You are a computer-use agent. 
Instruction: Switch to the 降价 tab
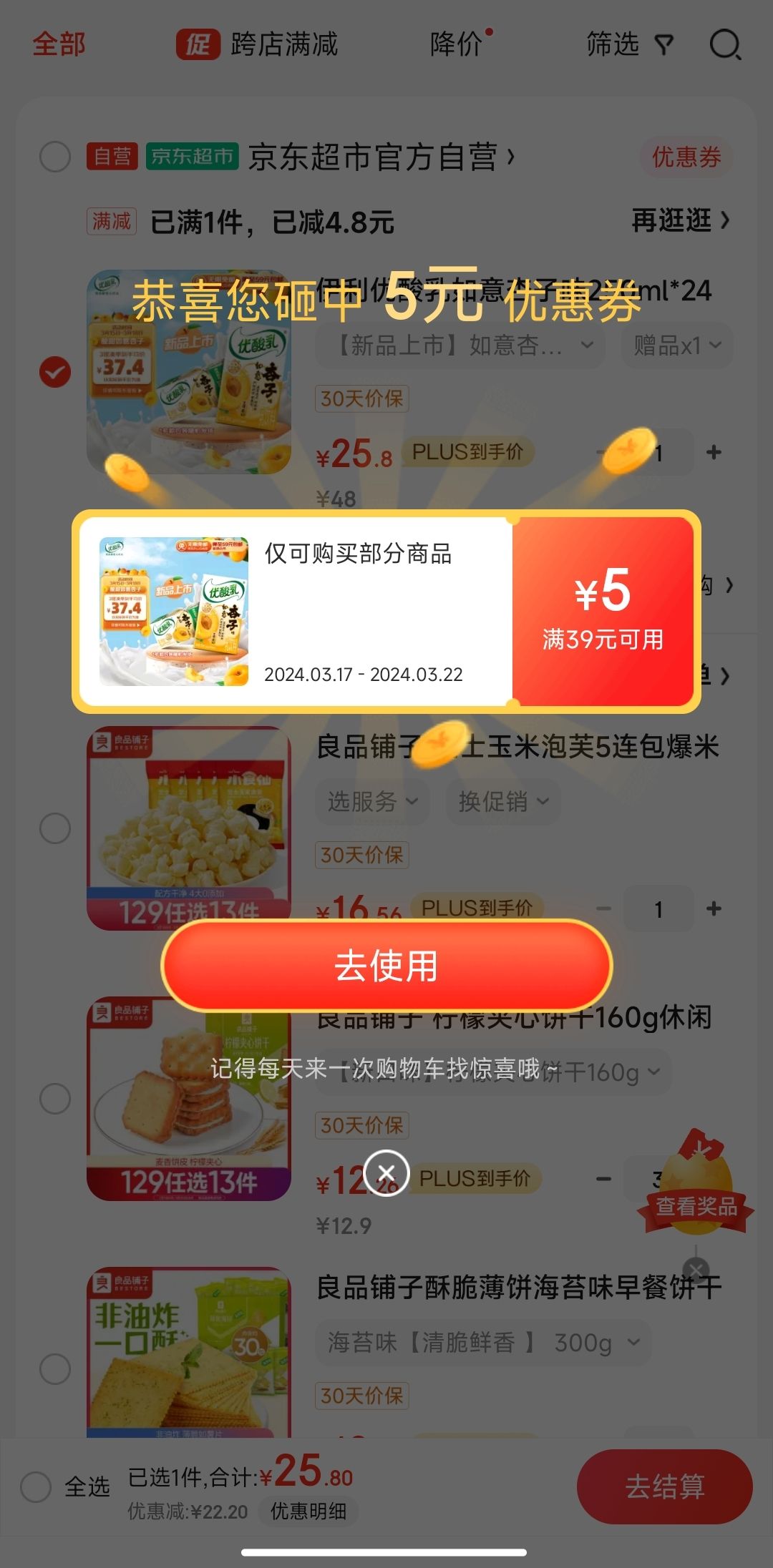click(x=458, y=44)
